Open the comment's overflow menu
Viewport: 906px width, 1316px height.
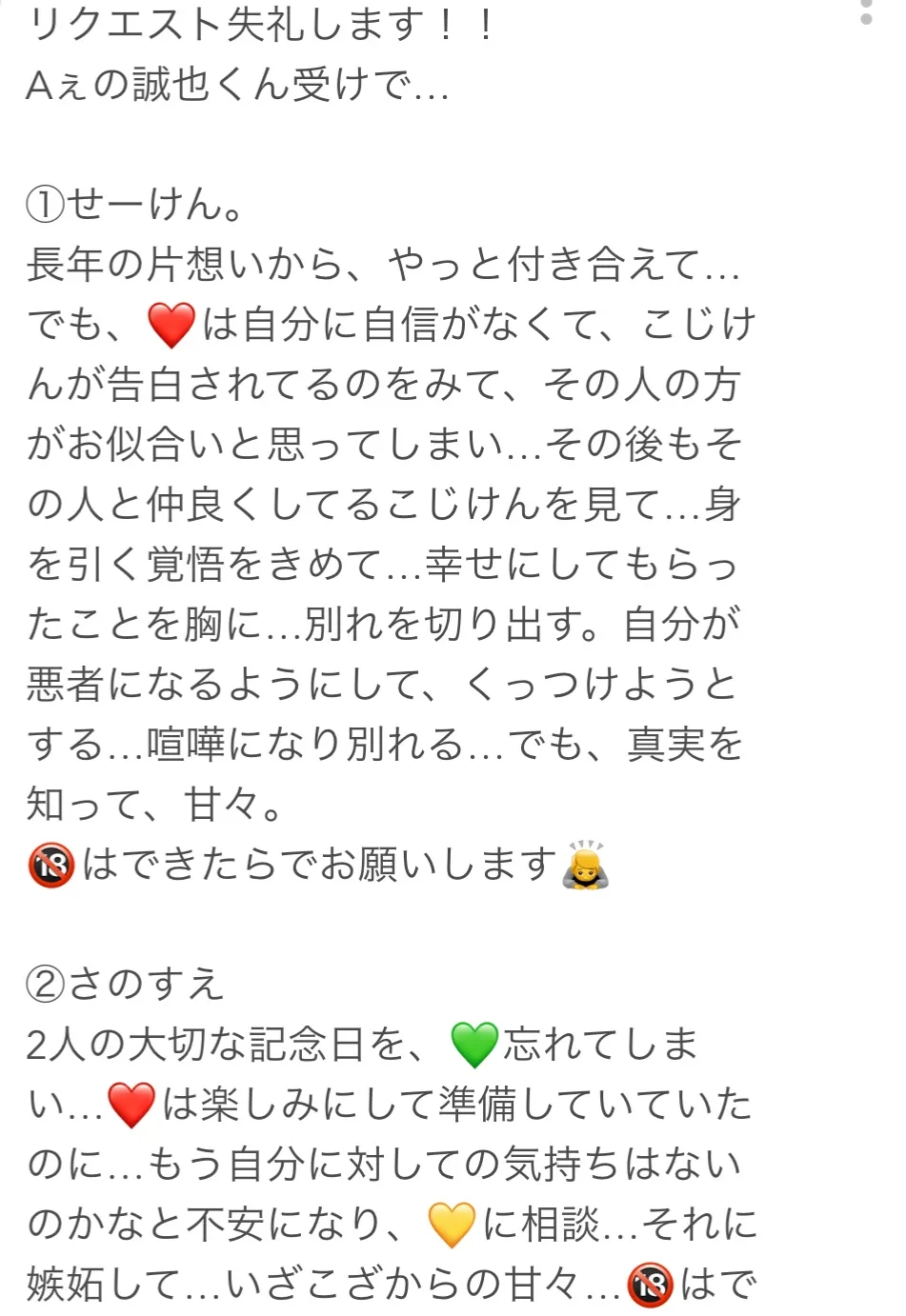[x=865, y=10]
